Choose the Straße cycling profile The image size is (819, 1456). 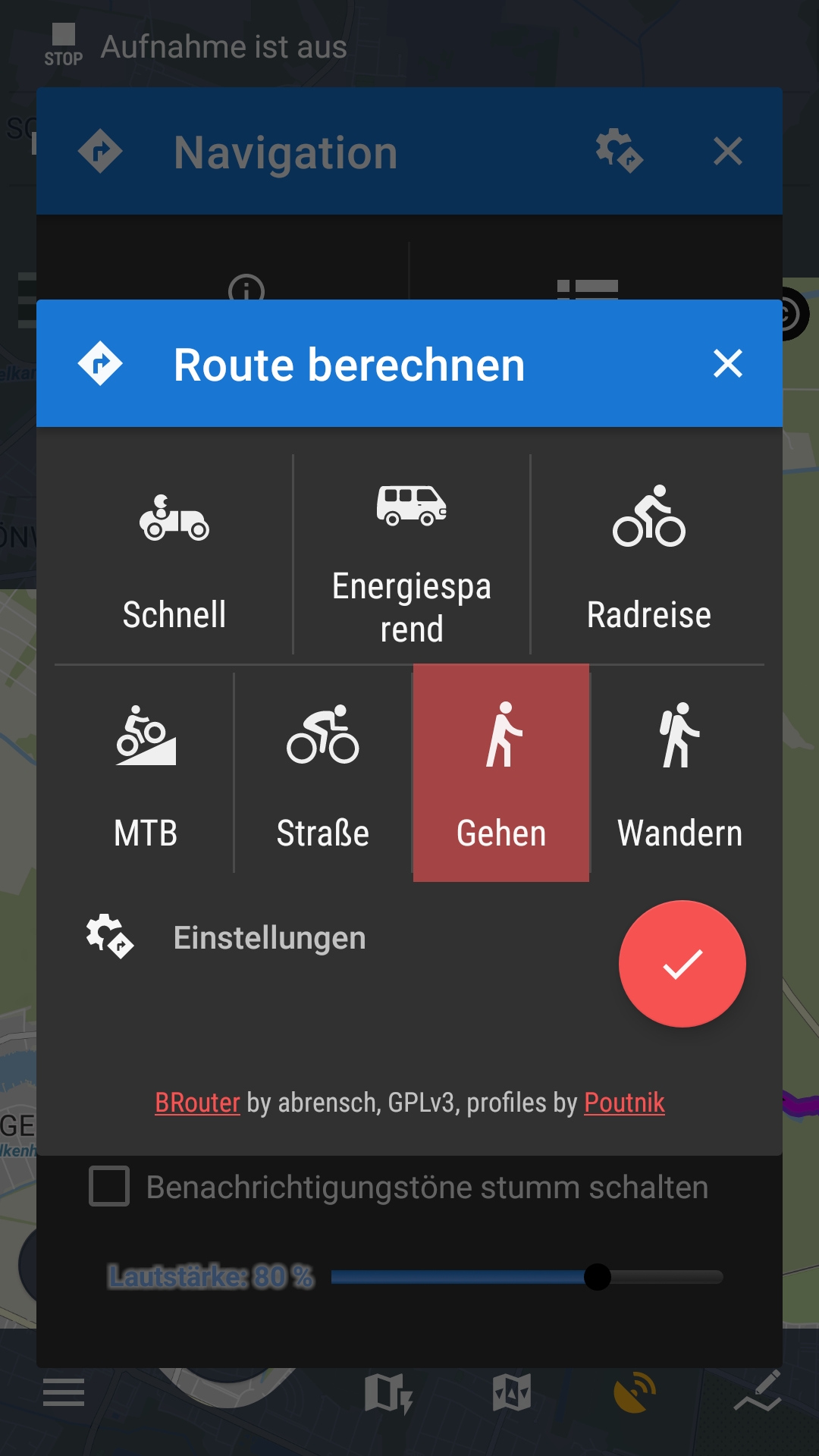[323, 773]
